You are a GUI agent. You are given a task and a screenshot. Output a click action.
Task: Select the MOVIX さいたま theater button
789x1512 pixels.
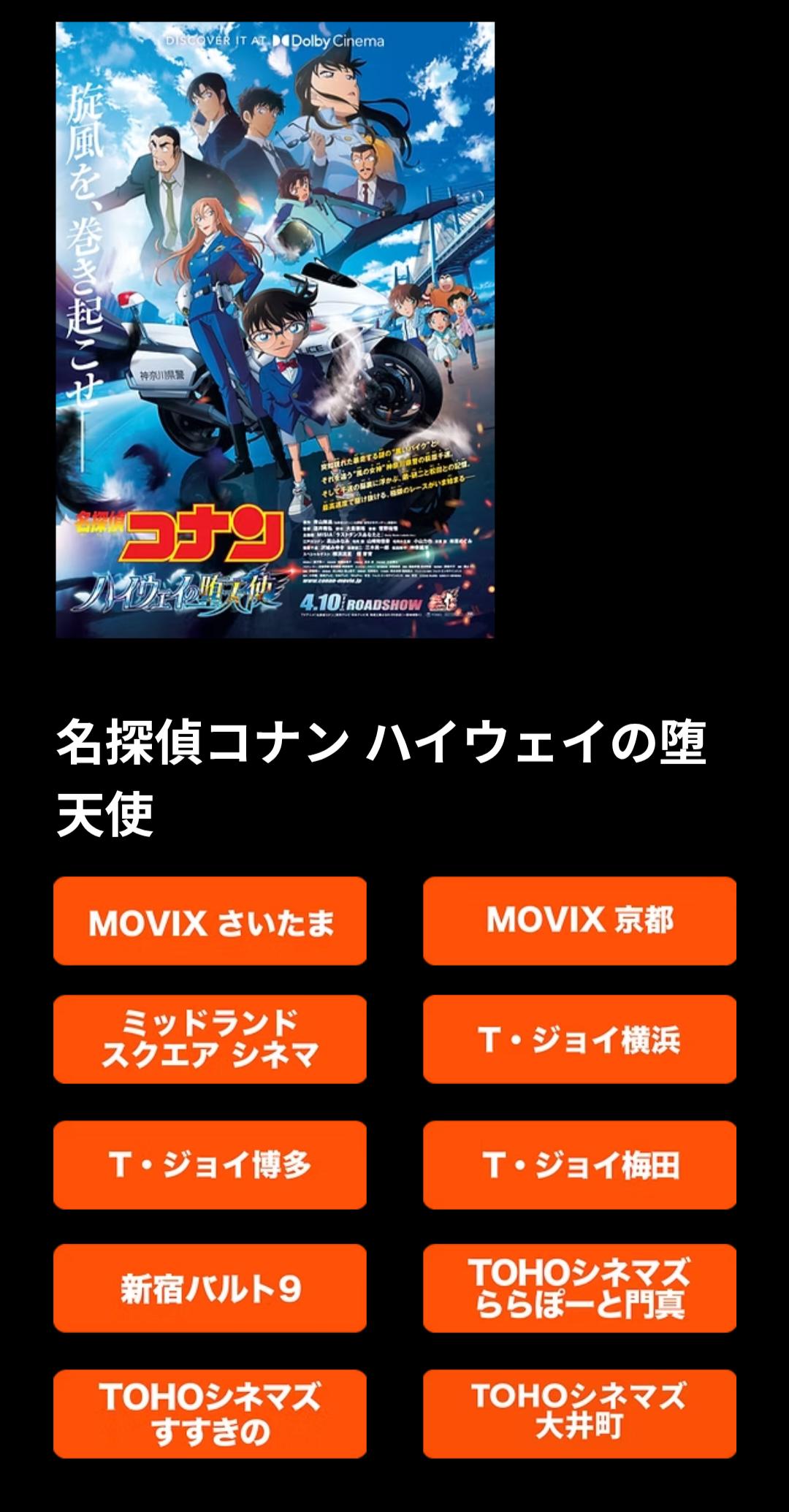(210, 921)
